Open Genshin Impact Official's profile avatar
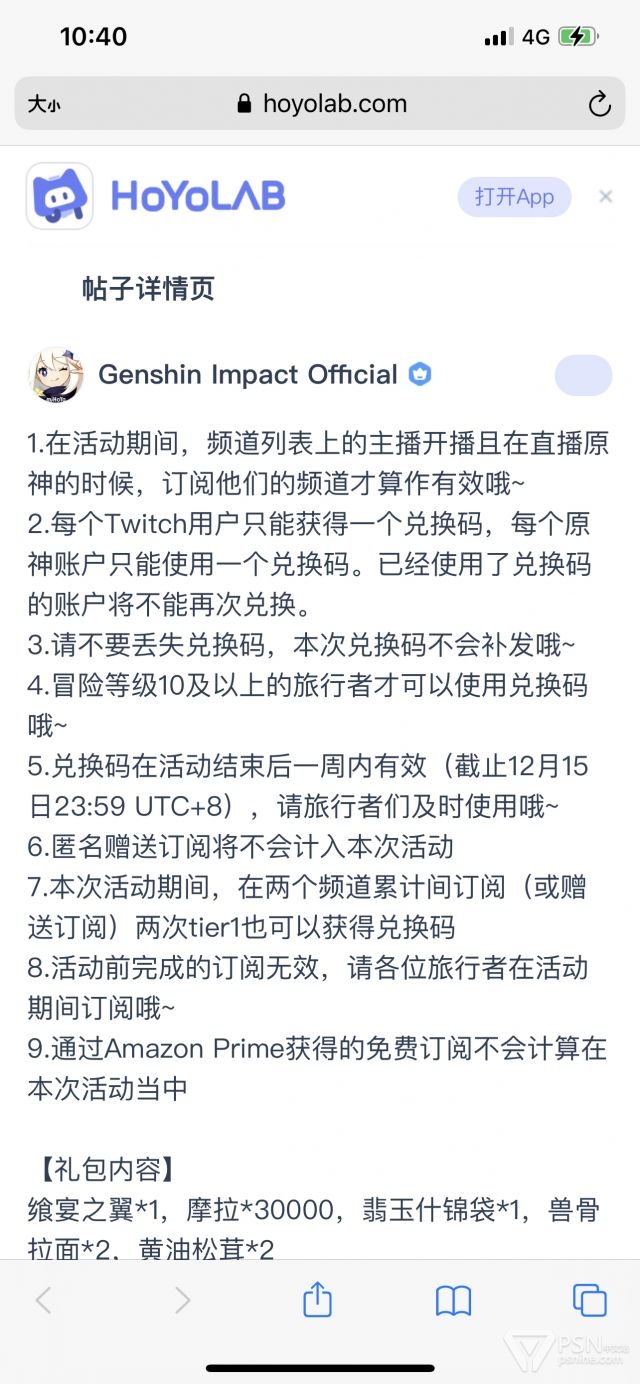This screenshot has height=1384, width=640. pos(55,375)
